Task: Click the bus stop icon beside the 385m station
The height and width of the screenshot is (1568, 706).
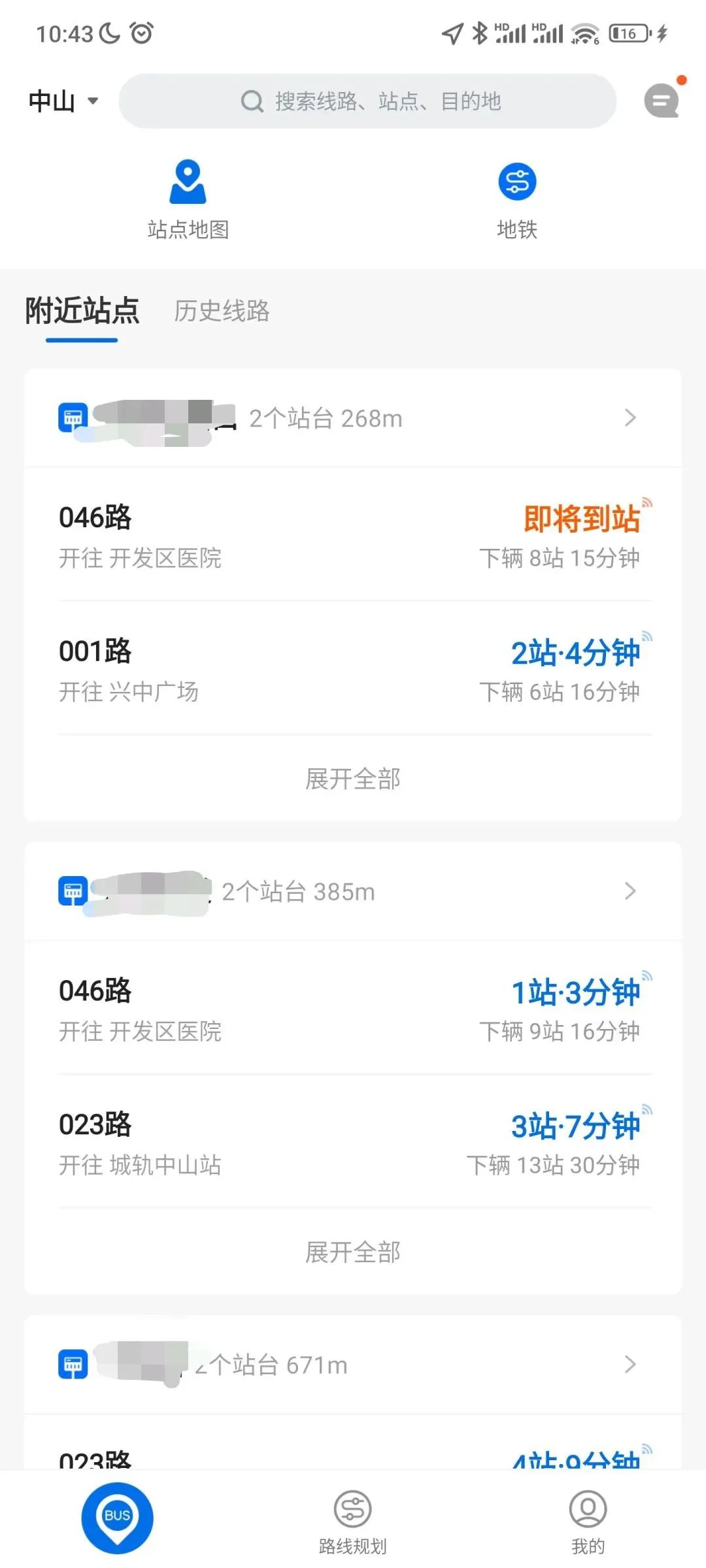Action: pos(73,890)
